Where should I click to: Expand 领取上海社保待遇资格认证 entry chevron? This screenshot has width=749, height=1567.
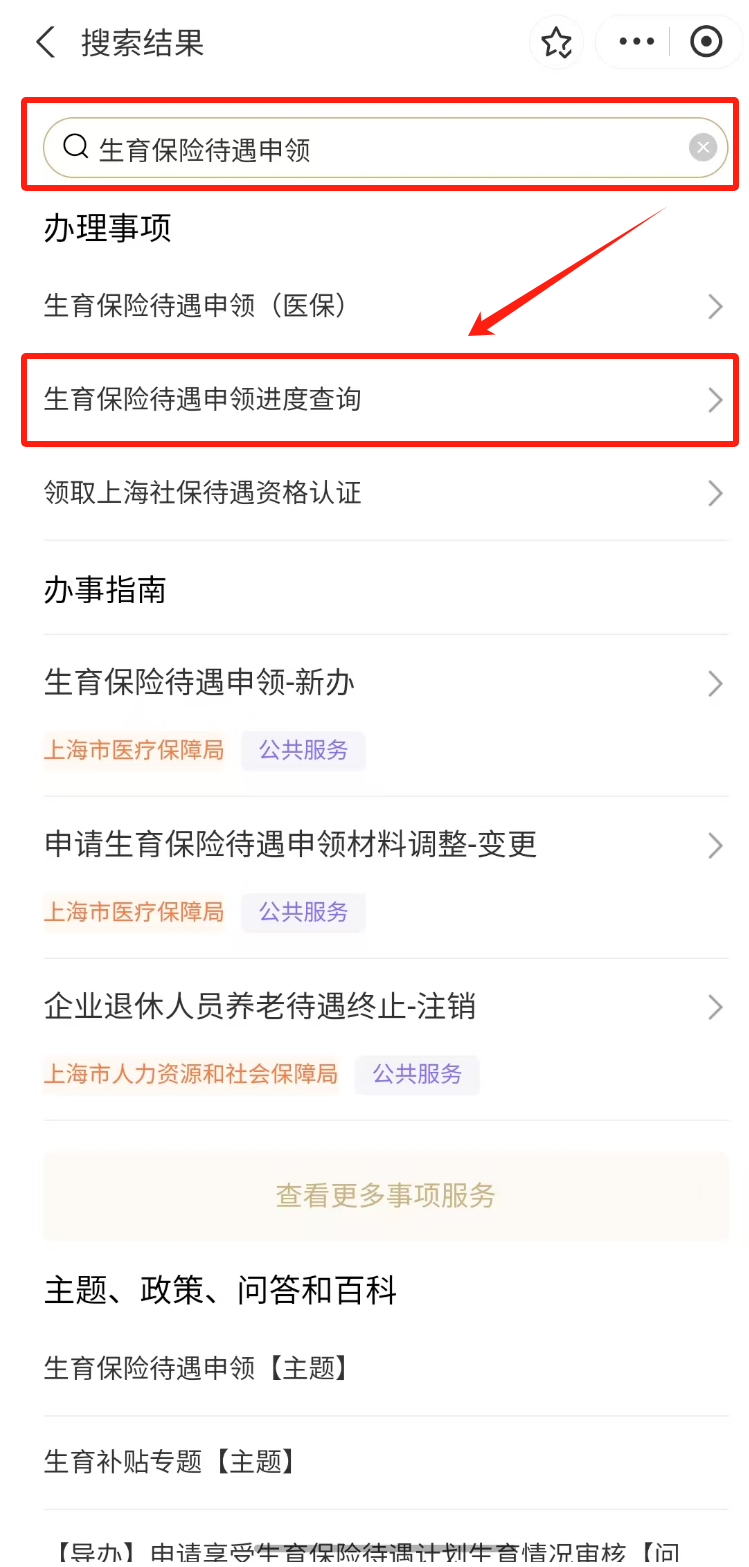715,493
